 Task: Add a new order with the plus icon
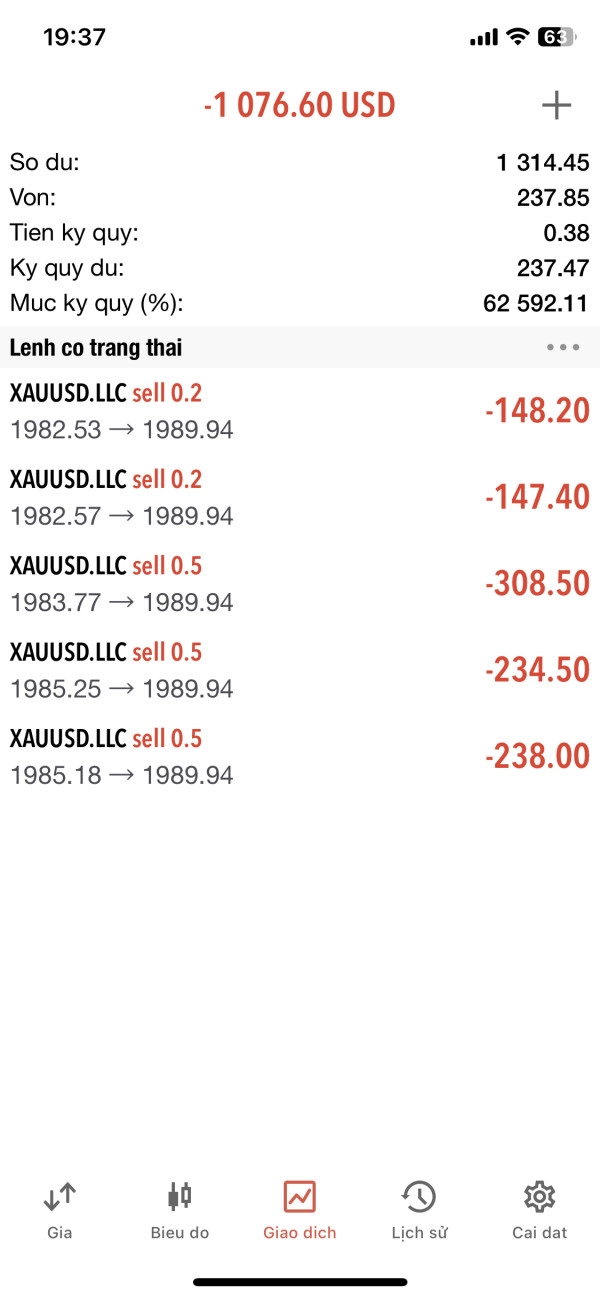point(556,105)
